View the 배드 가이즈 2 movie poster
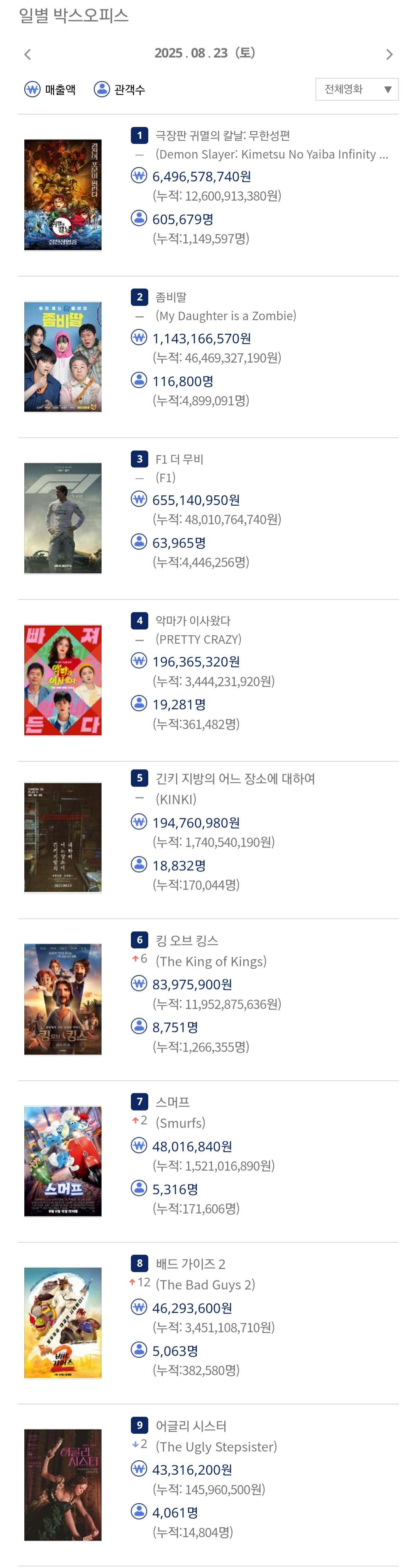 tap(63, 1323)
